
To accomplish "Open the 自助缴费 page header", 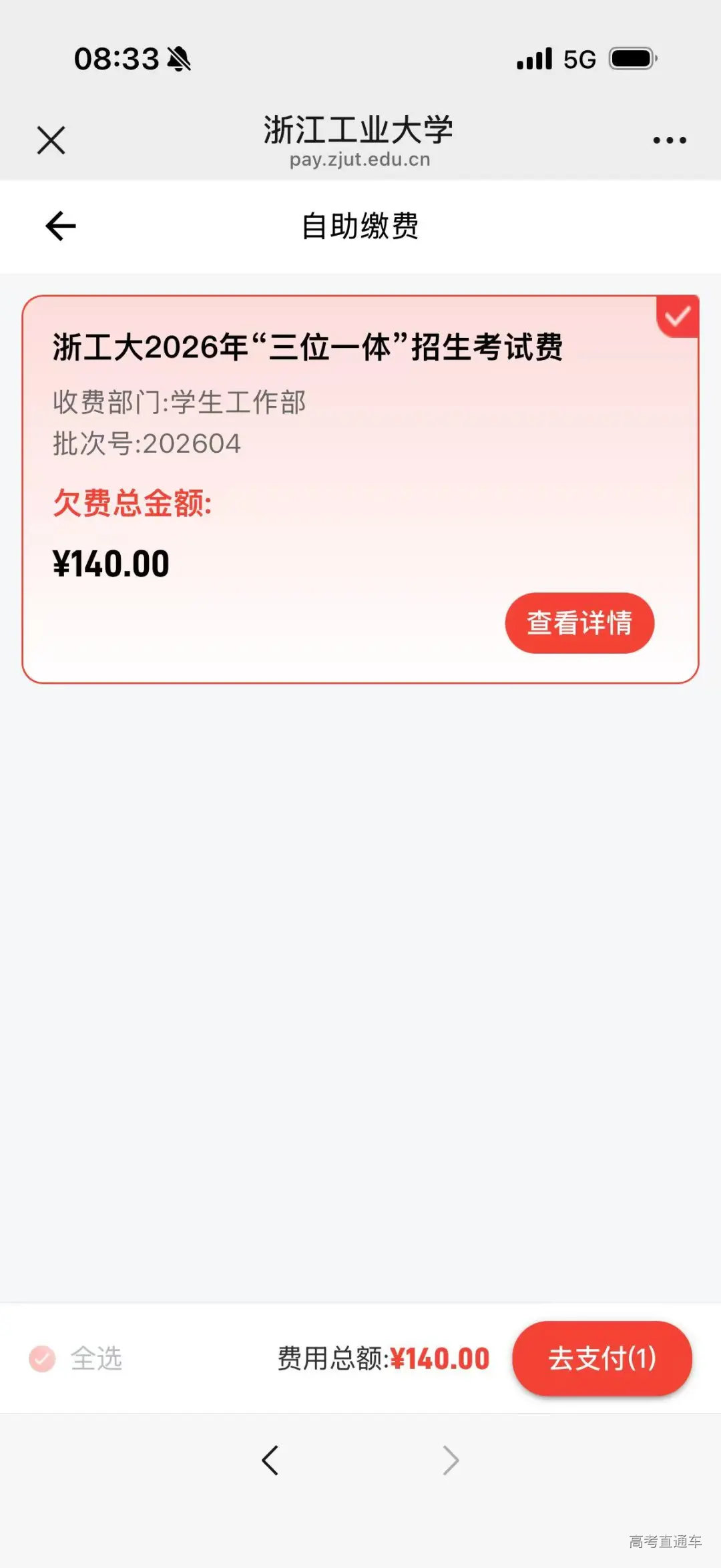I will pyautogui.click(x=360, y=226).
